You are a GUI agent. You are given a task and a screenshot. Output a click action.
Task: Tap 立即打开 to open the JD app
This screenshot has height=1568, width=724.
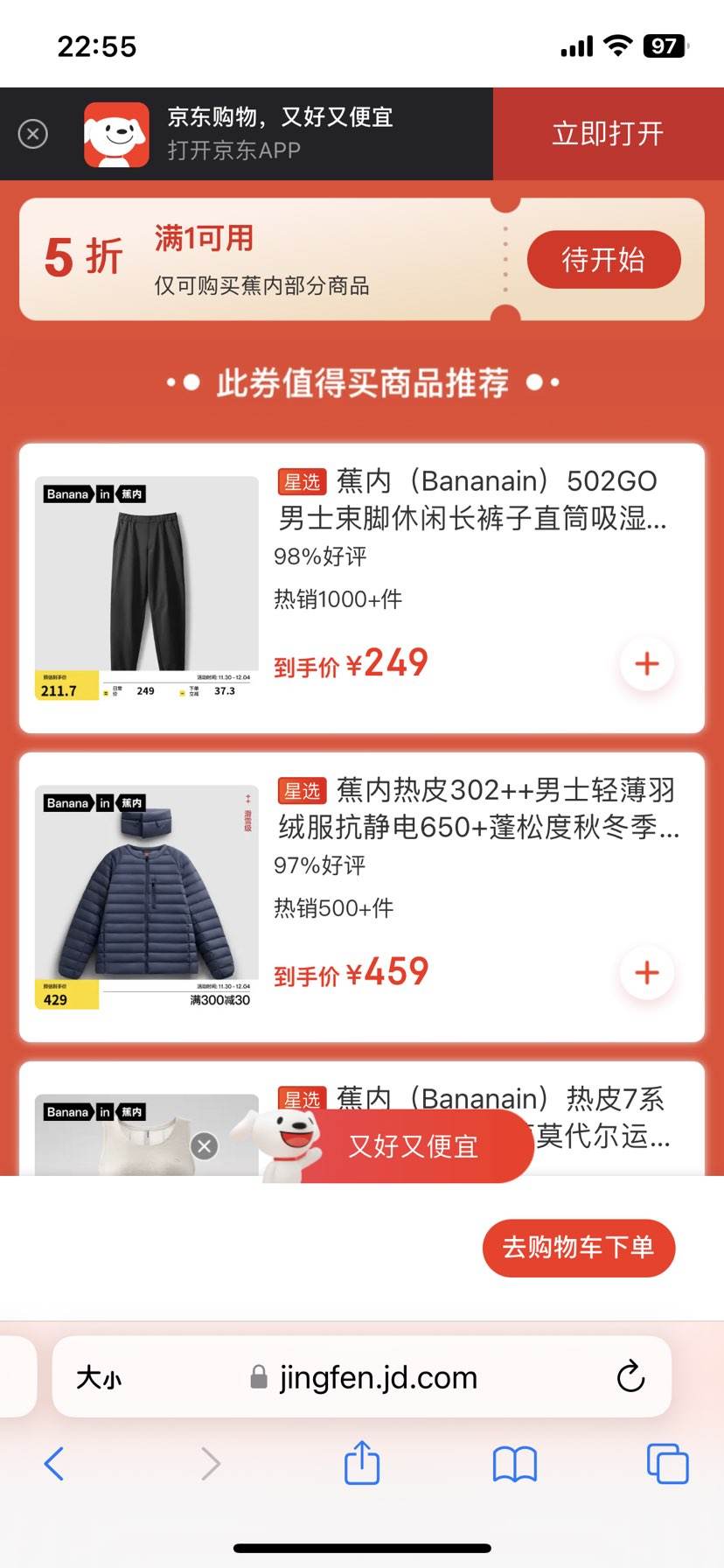coord(609,134)
